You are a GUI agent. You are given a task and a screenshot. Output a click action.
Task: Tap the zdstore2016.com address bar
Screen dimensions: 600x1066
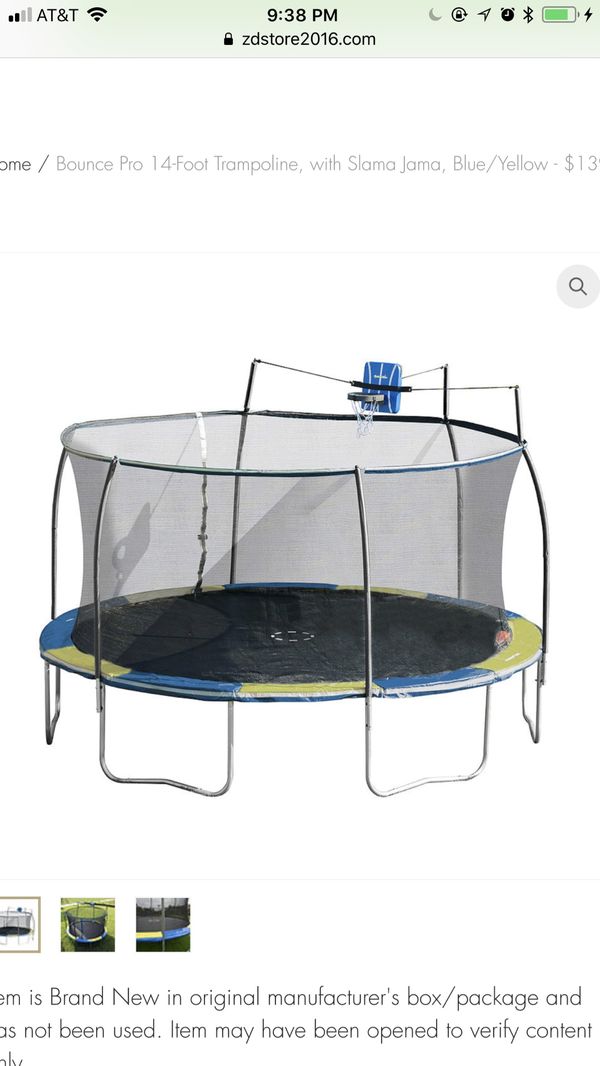(300, 39)
